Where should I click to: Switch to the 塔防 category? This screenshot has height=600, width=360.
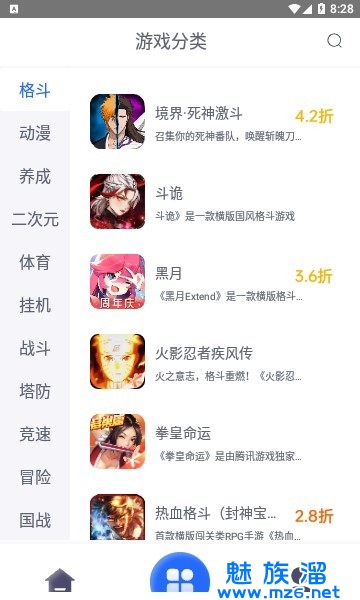[x=35, y=391]
